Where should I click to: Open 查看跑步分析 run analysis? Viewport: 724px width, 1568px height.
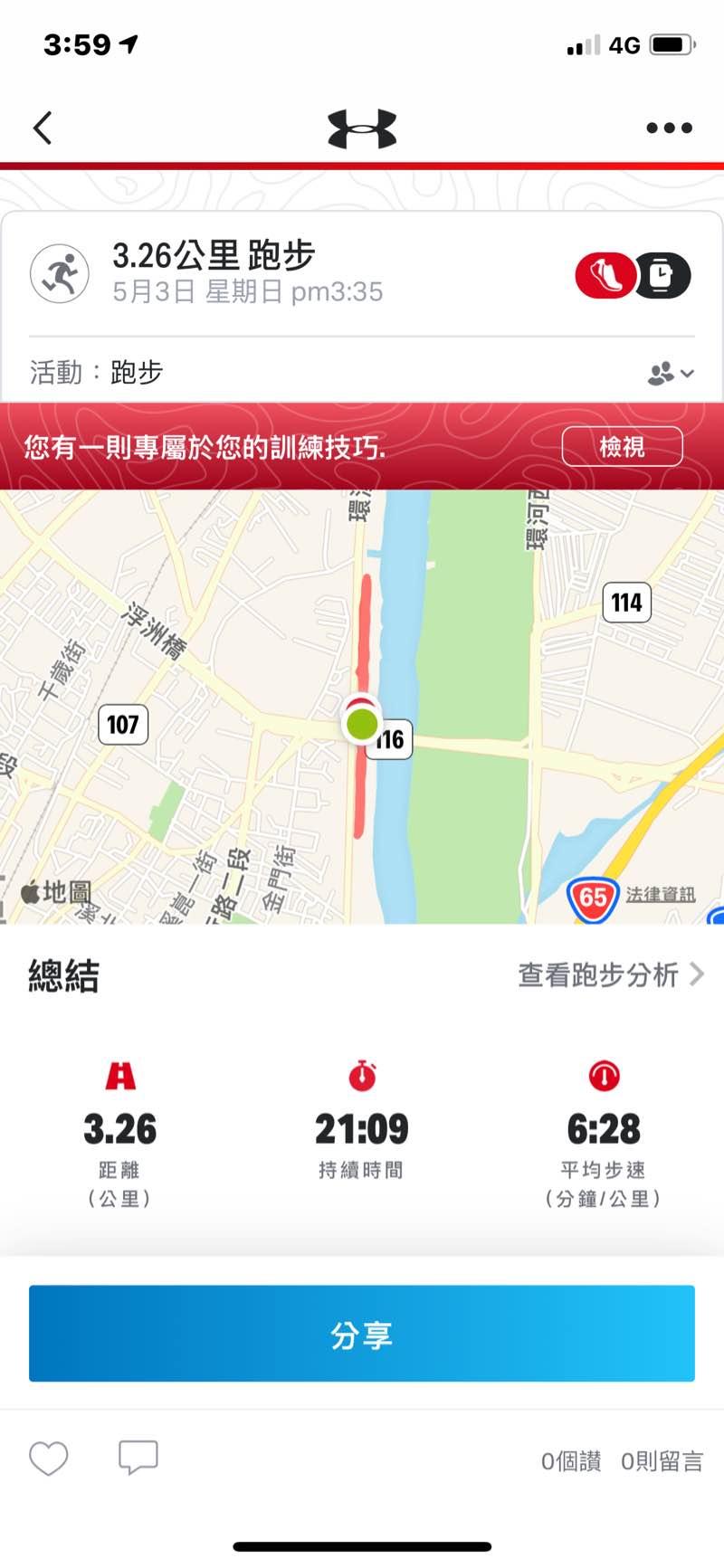point(609,974)
